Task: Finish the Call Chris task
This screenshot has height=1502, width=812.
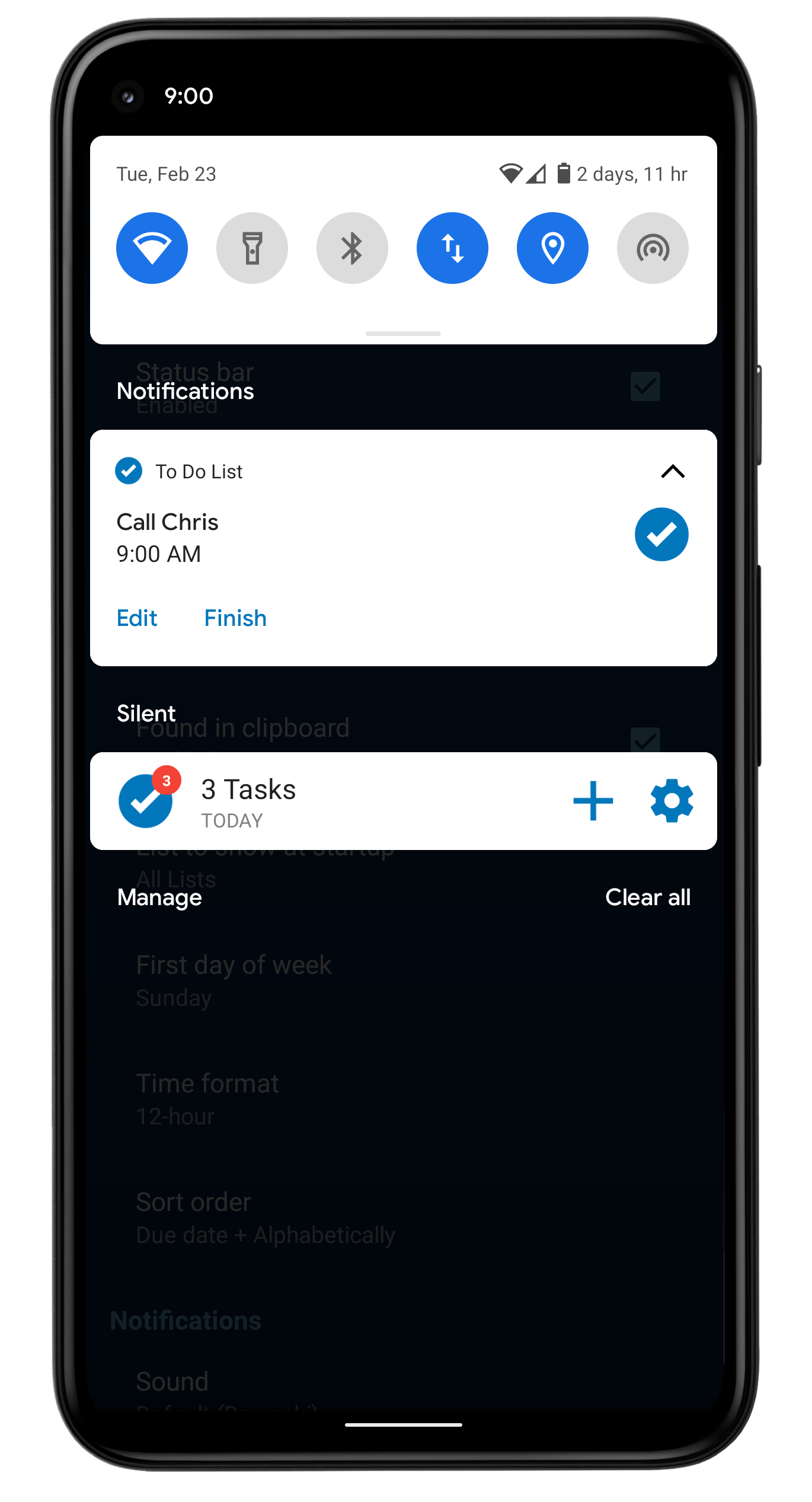Action: coord(235,618)
